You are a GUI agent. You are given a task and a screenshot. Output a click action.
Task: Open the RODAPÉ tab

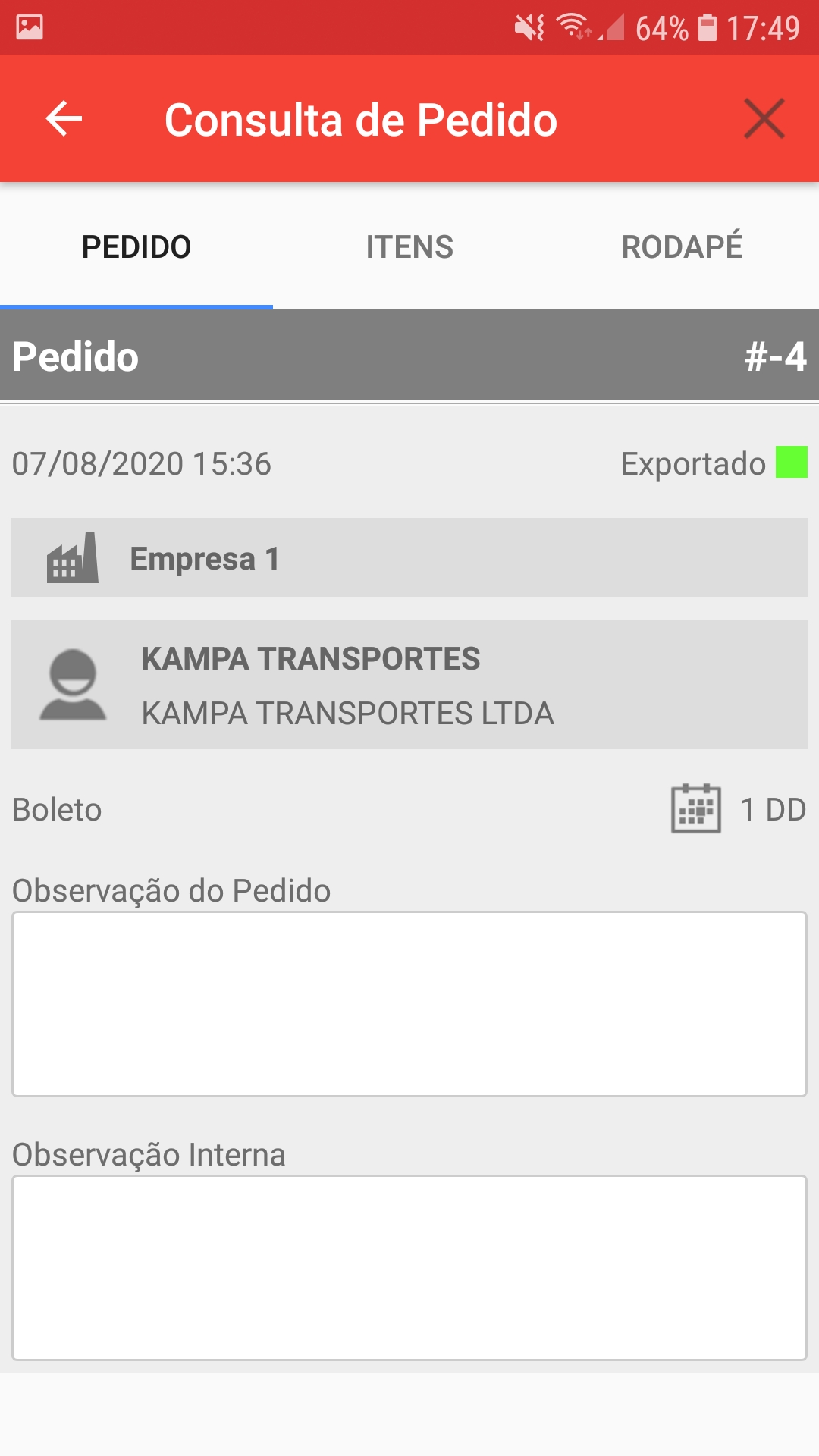(x=682, y=247)
